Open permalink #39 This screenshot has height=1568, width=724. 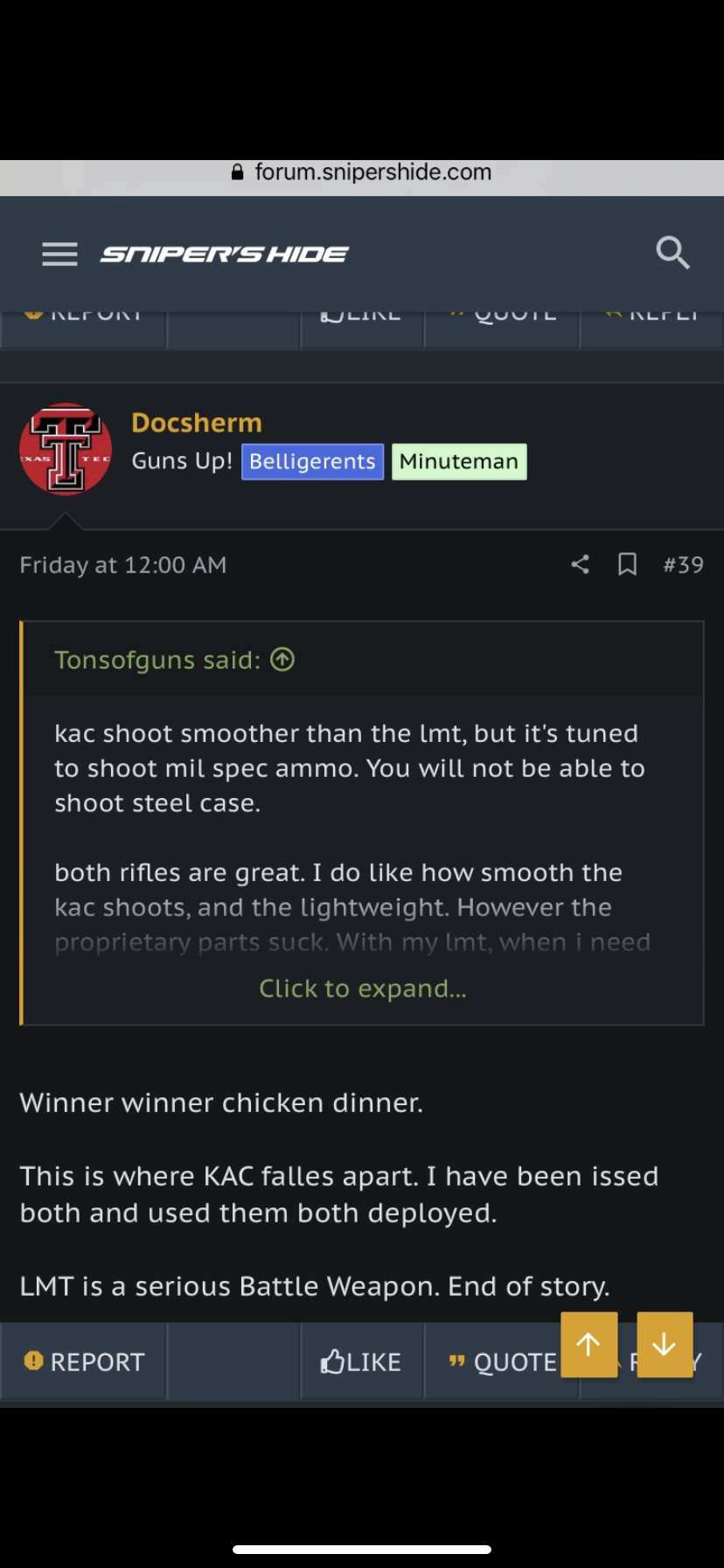(683, 564)
